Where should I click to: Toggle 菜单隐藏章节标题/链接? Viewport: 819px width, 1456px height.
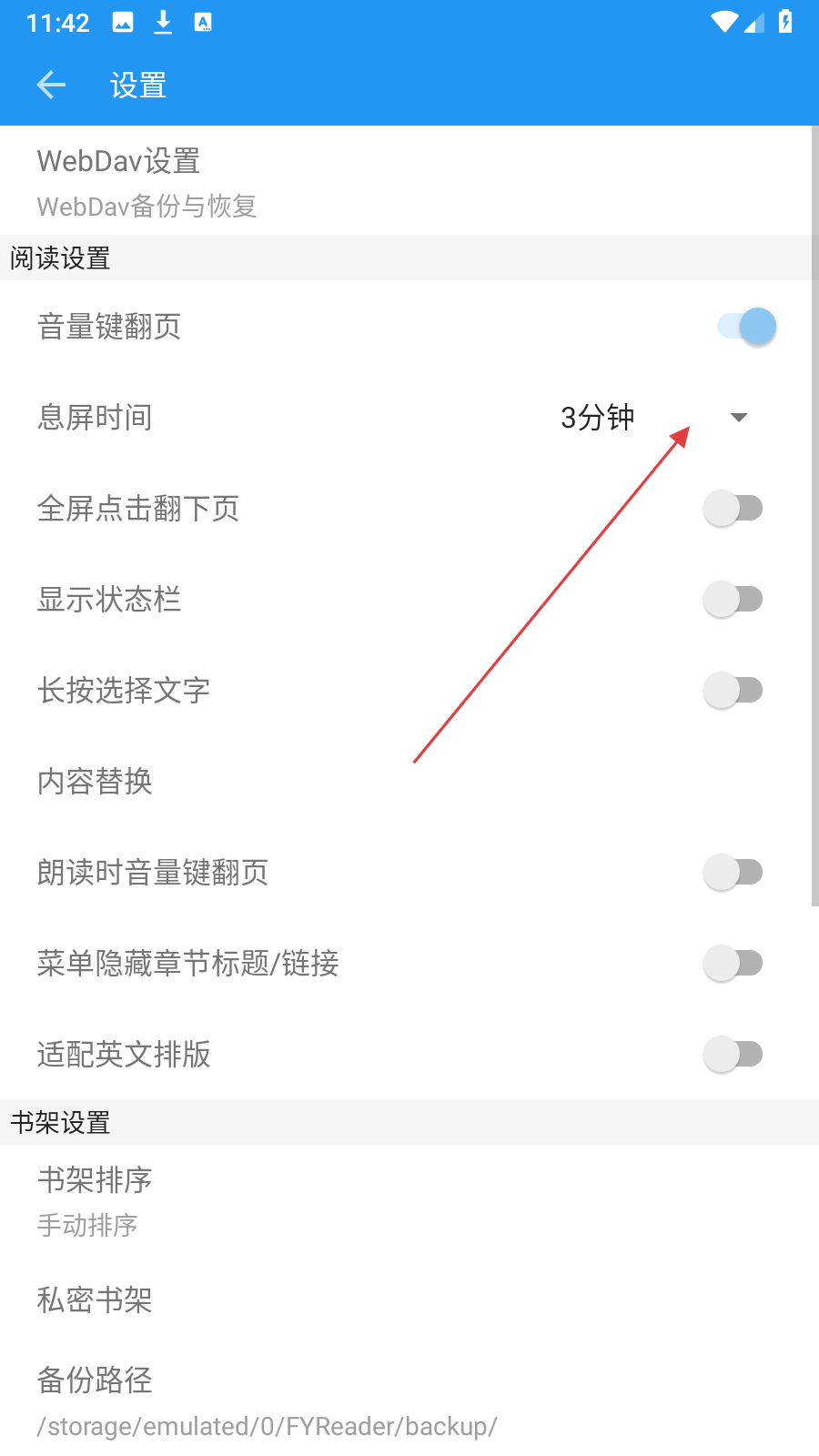tap(733, 963)
